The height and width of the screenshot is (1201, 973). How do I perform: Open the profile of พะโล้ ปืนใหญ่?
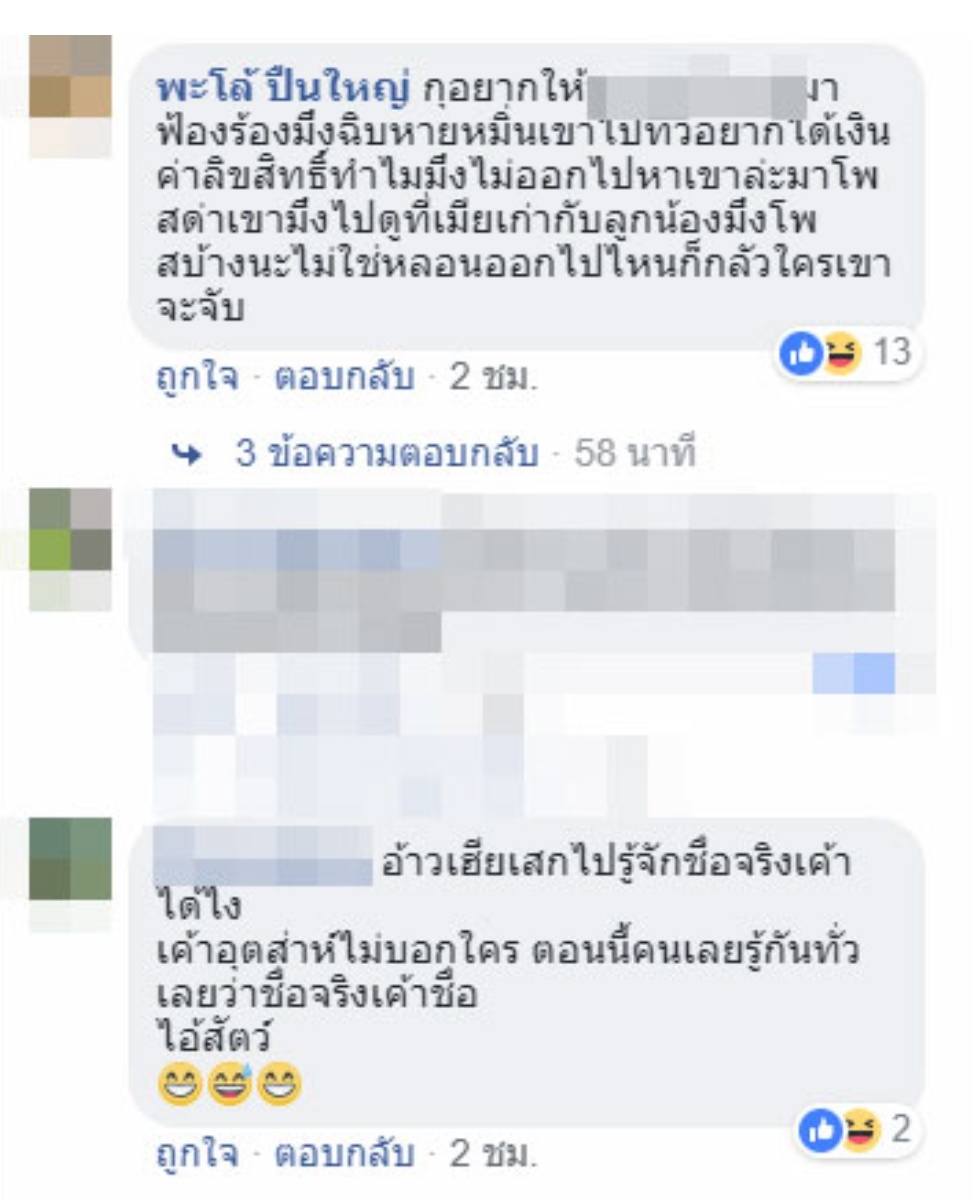tap(284, 89)
